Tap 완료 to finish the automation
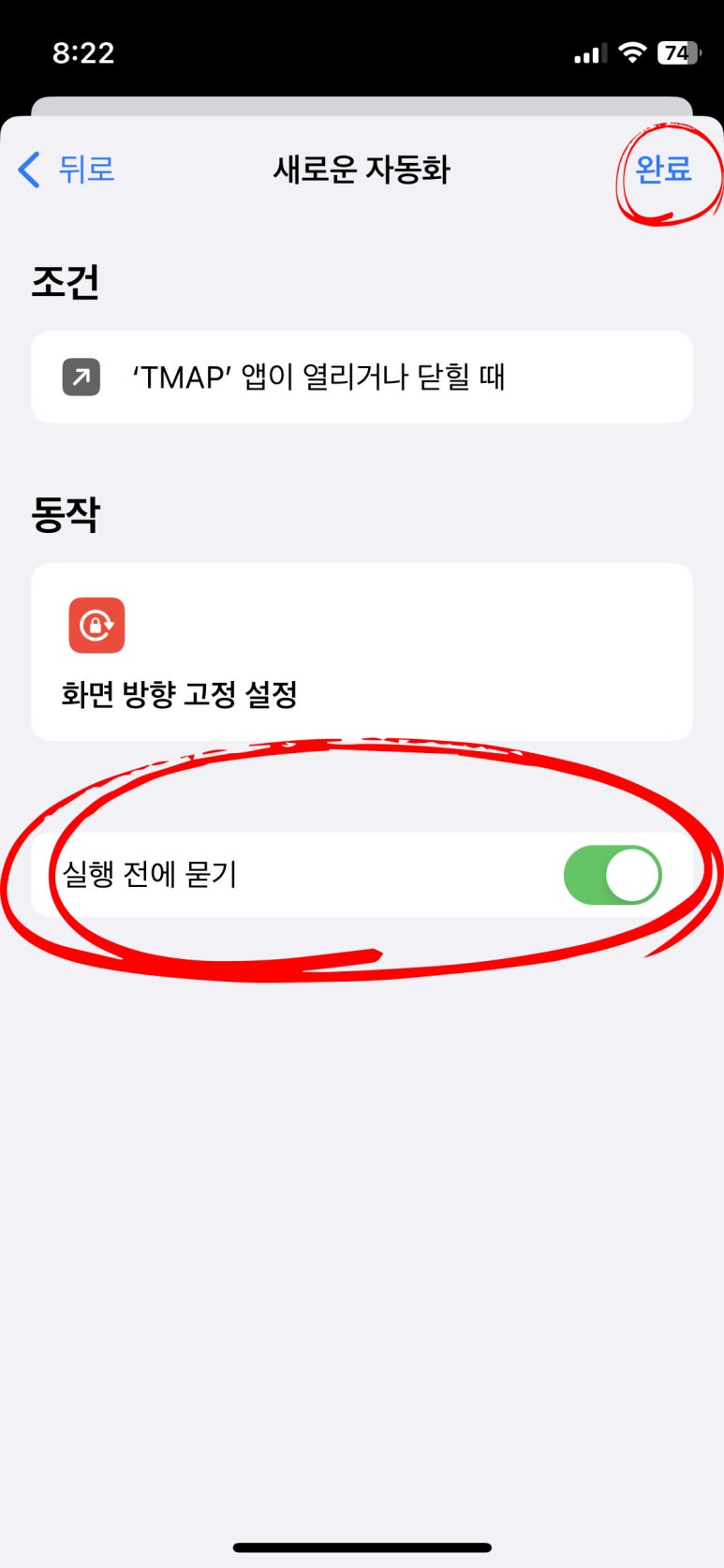This screenshot has width=724, height=1568. [x=663, y=170]
